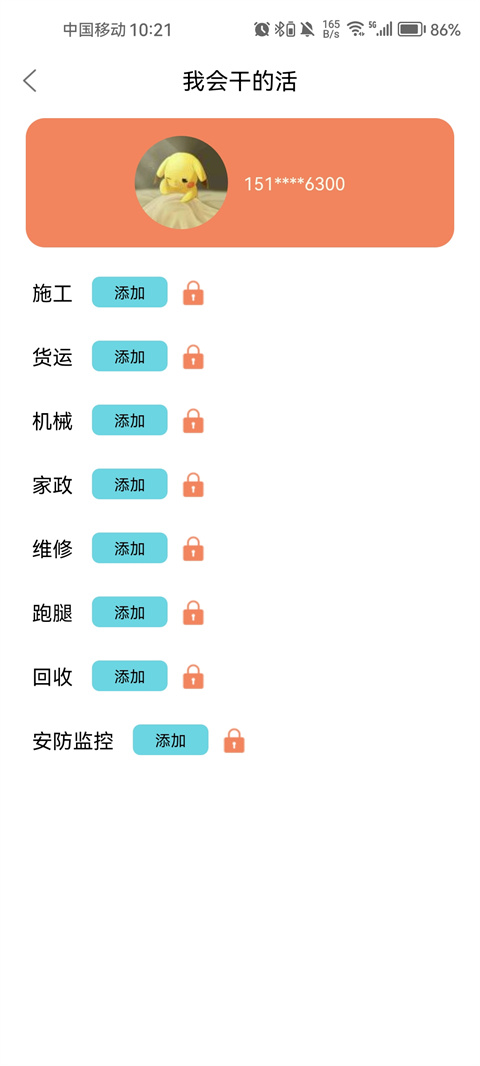The width and height of the screenshot is (480, 1066).
Task: Add a 跑腿 skill
Action: click(130, 612)
